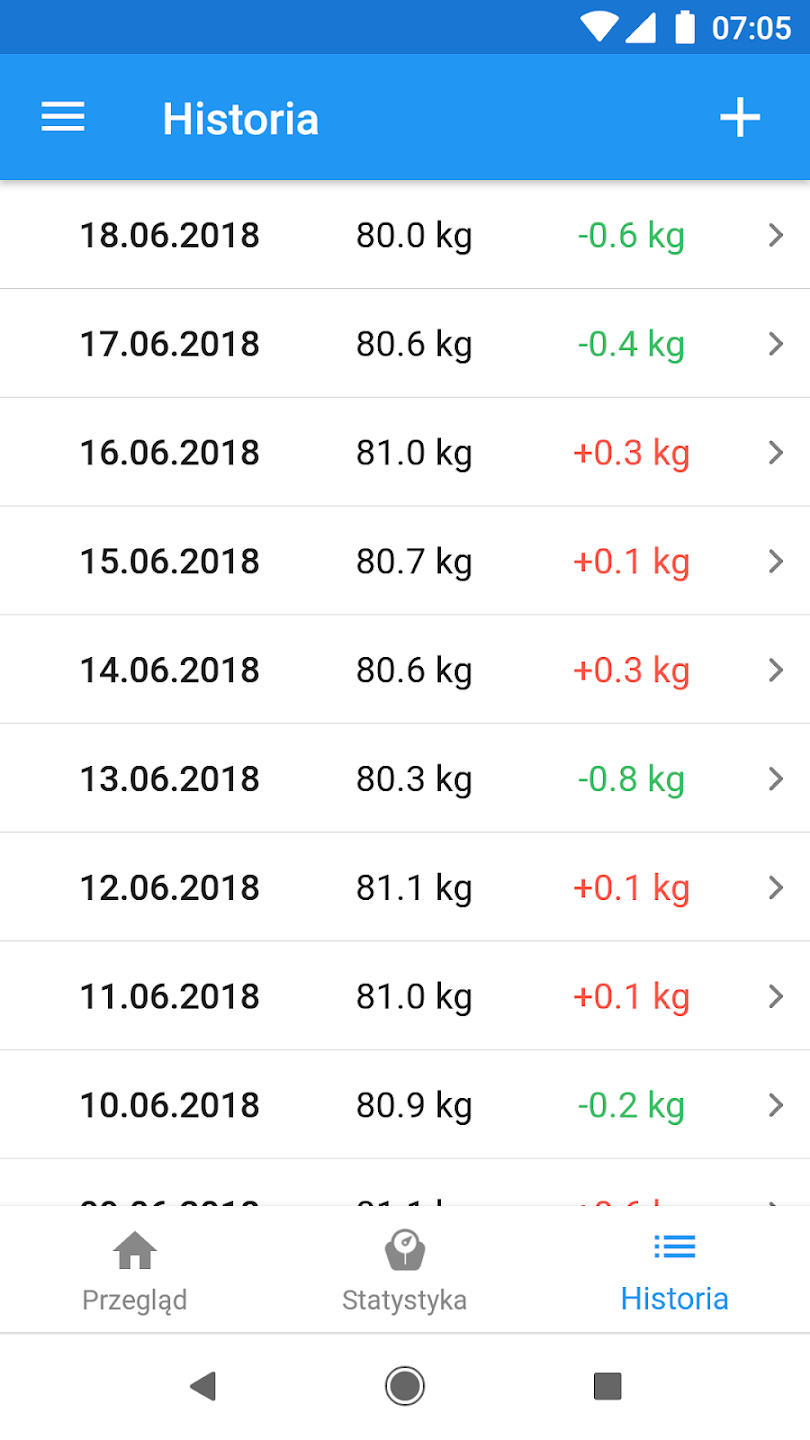Image resolution: width=810 pixels, height=1440 pixels.
Task: View the 10.06.2018 weight entry
Action: click(x=405, y=1105)
